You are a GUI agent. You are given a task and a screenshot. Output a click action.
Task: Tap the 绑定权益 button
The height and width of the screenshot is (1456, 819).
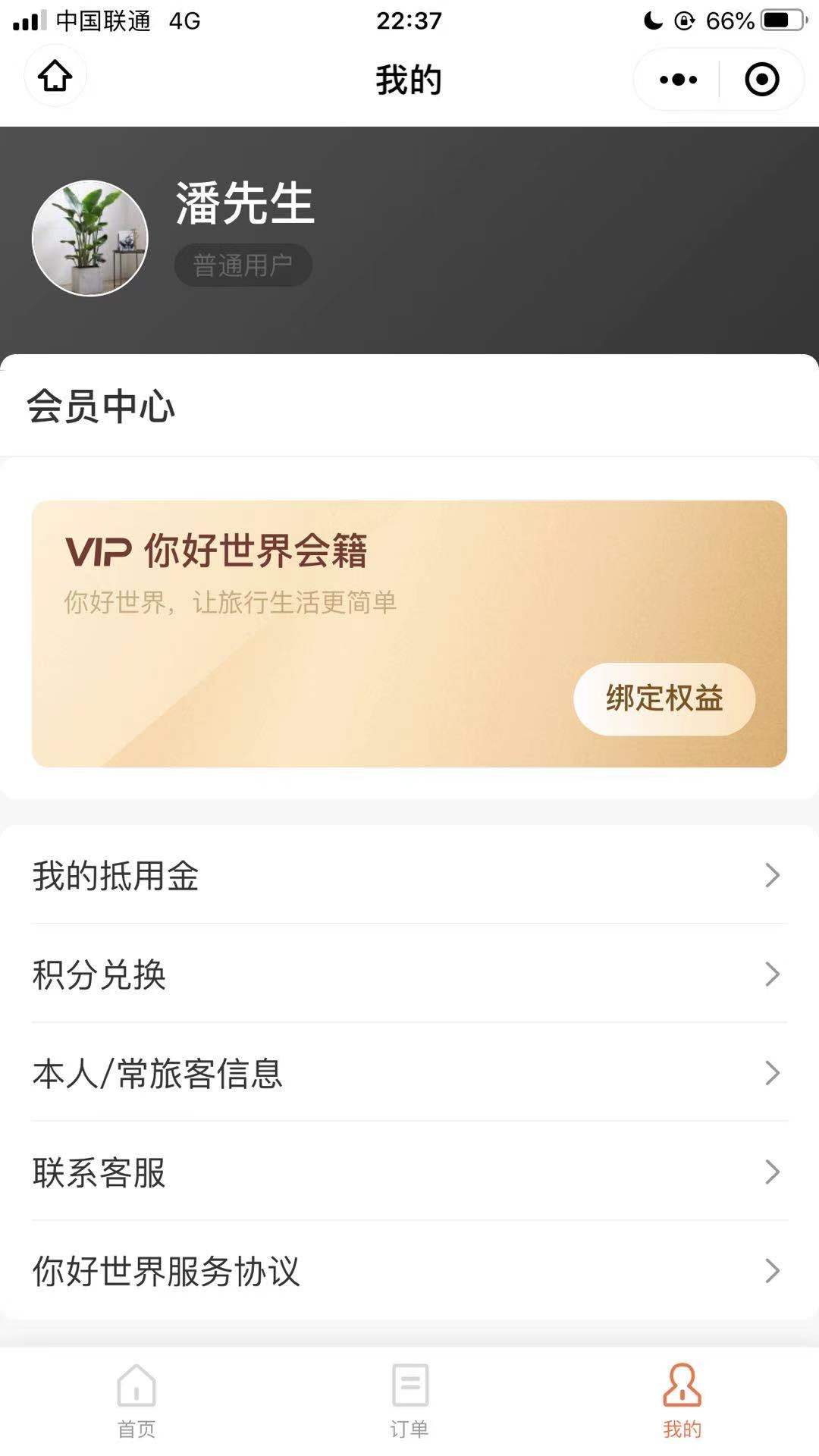pyautogui.click(x=664, y=698)
